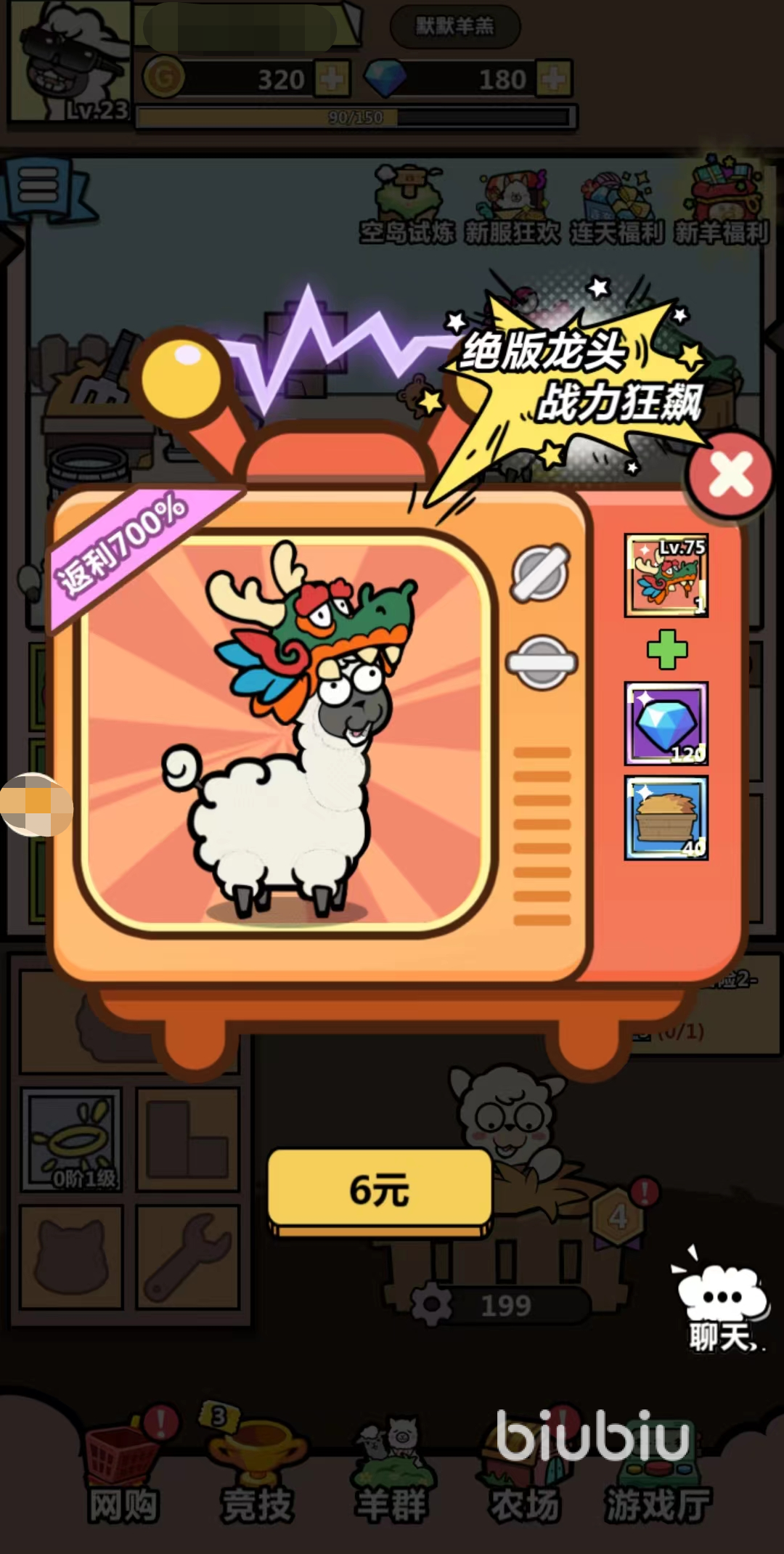Open the 连天福利 event
Viewport: 784px width, 1554px height.
617,207
